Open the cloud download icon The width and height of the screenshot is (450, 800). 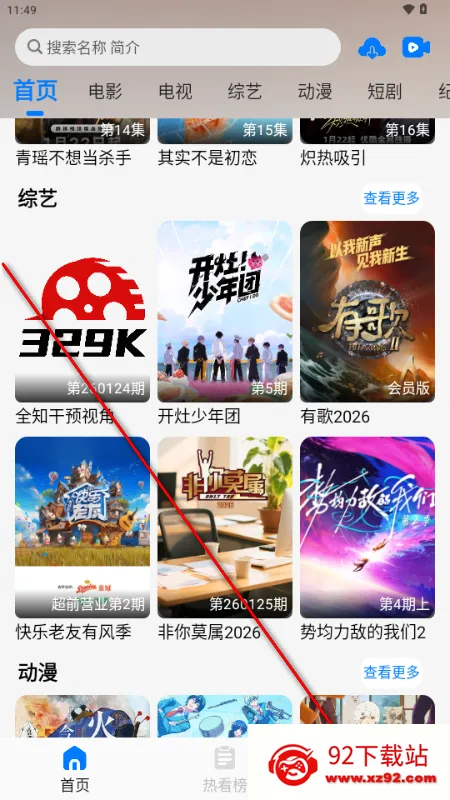coord(372,48)
